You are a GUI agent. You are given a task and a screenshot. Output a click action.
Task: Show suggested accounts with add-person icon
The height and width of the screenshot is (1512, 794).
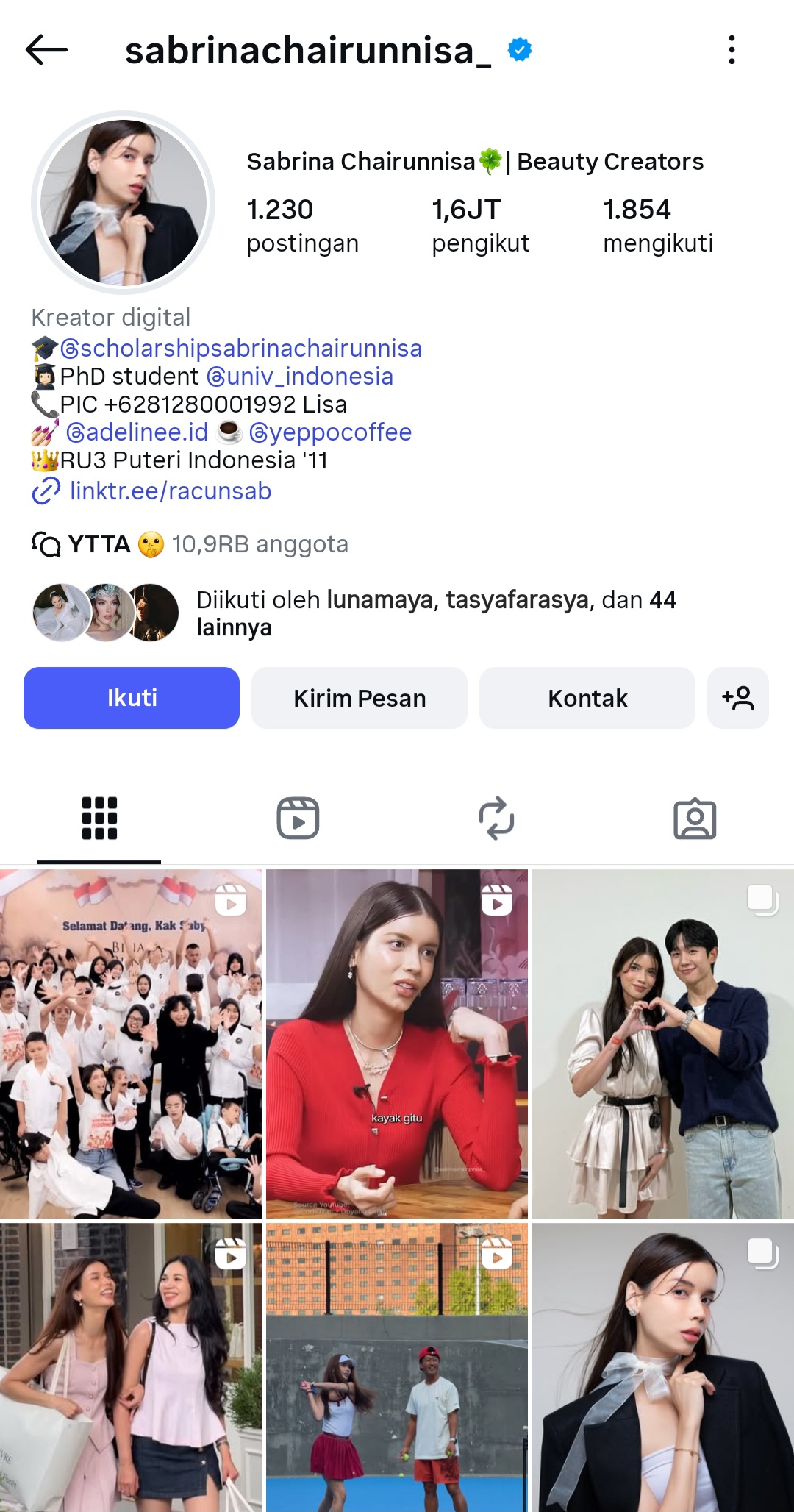tap(738, 698)
